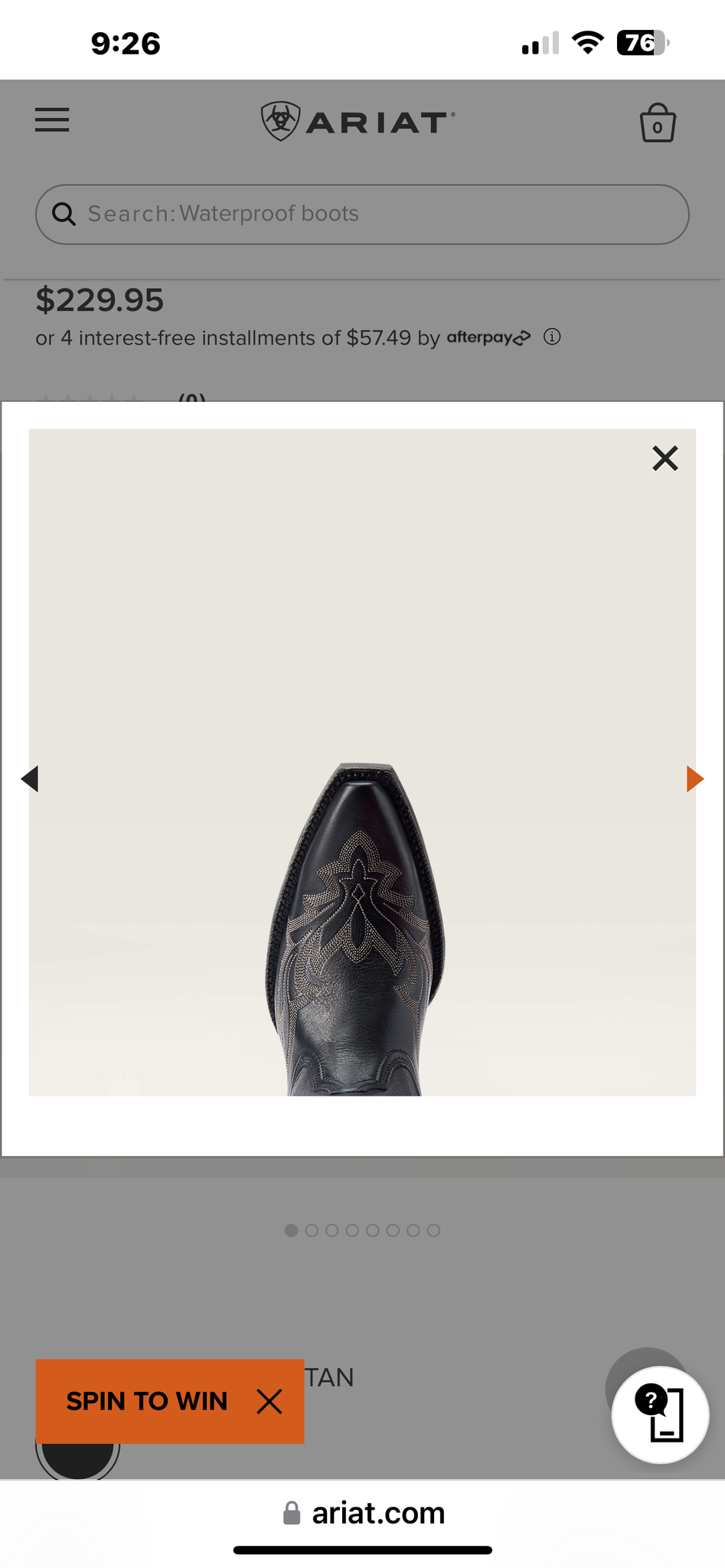Close the enlarged boot image popup
725x1568 pixels.
coord(665,459)
